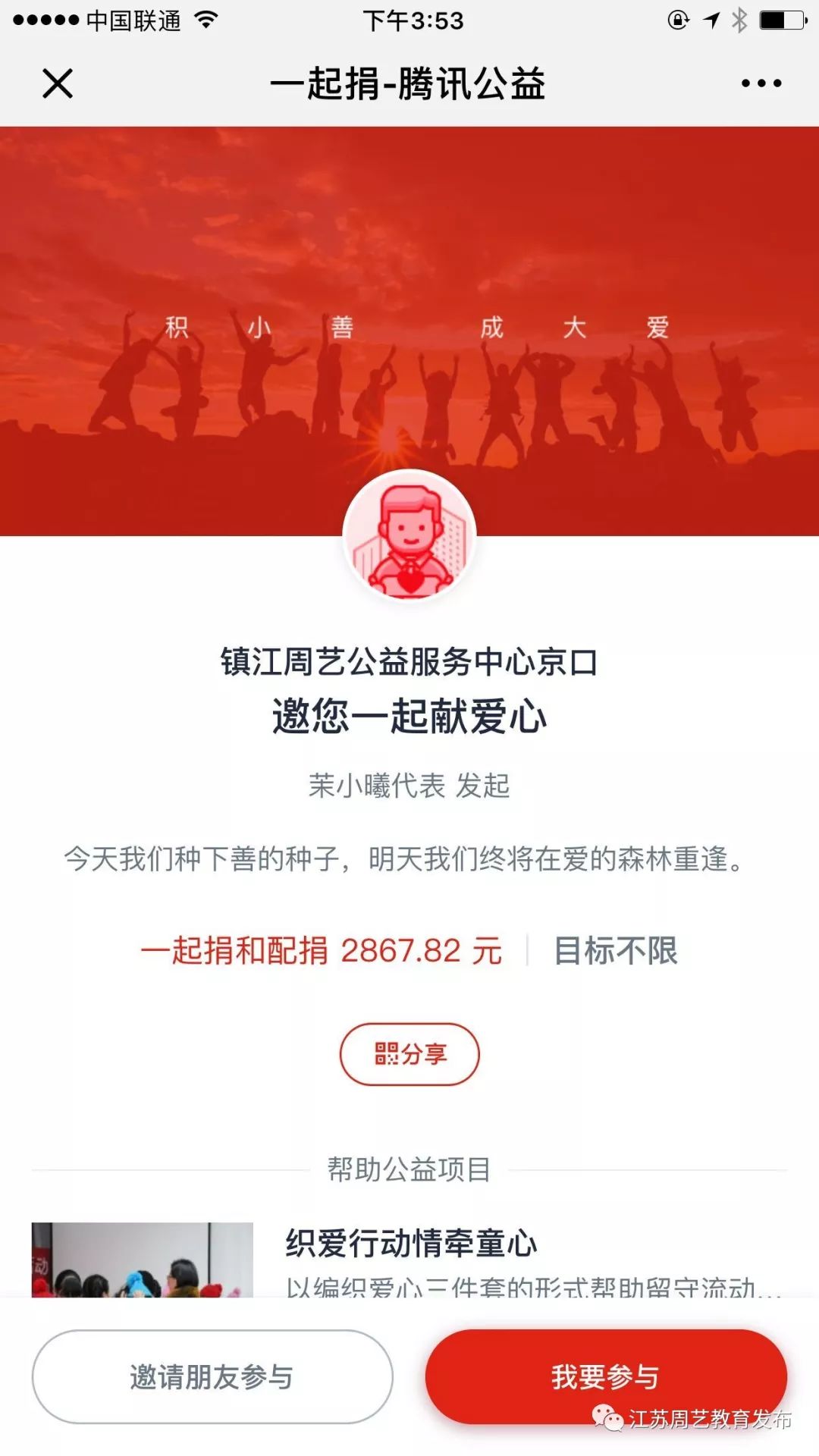Open the three-dot overflow menu
819x1456 pixels.
tap(761, 83)
